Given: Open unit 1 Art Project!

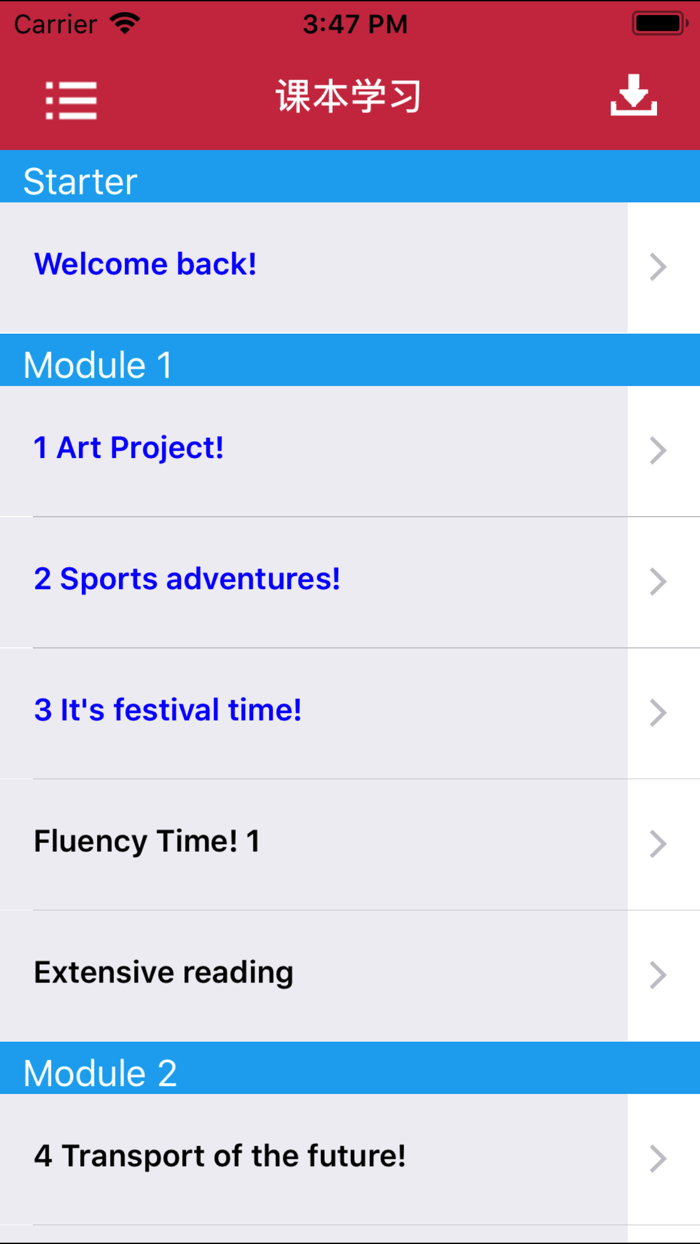Looking at the screenshot, I should coord(350,451).
